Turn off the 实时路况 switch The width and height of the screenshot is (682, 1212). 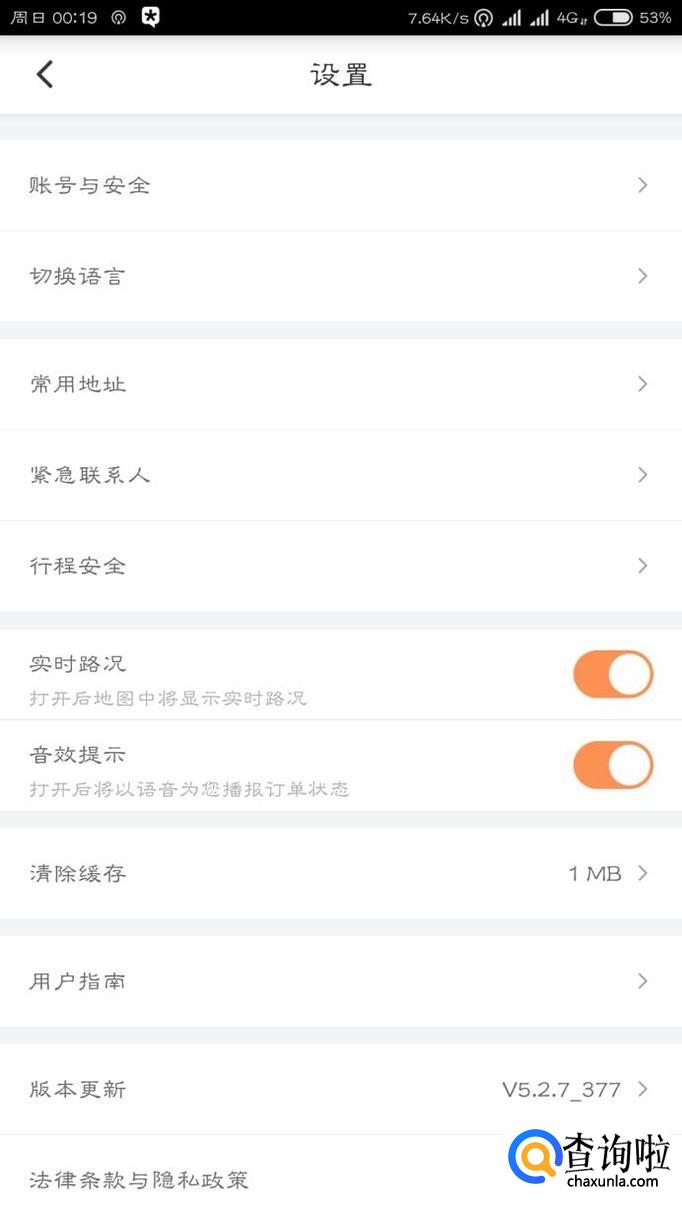click(612, 675)
